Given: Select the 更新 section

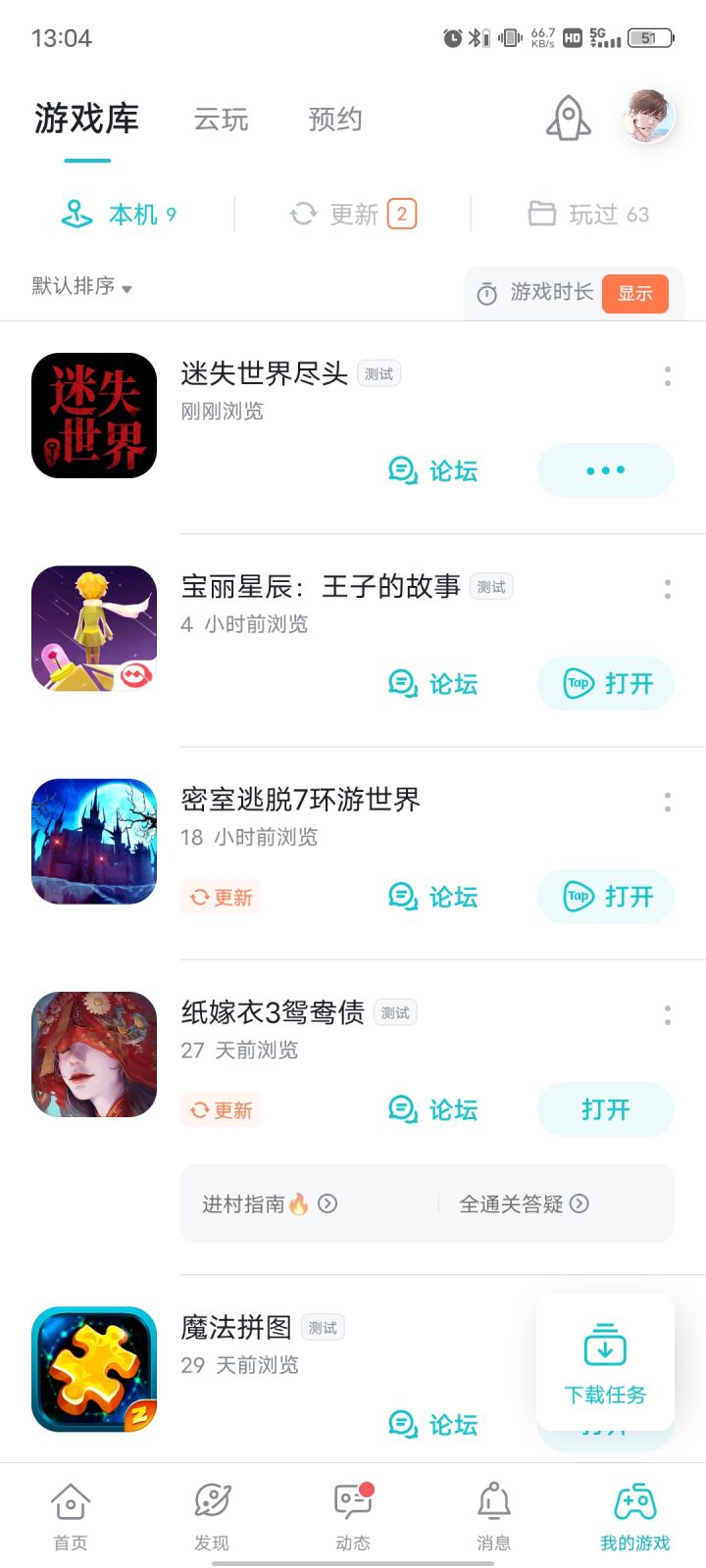Looking at the screenshot, I should [353, 214].
